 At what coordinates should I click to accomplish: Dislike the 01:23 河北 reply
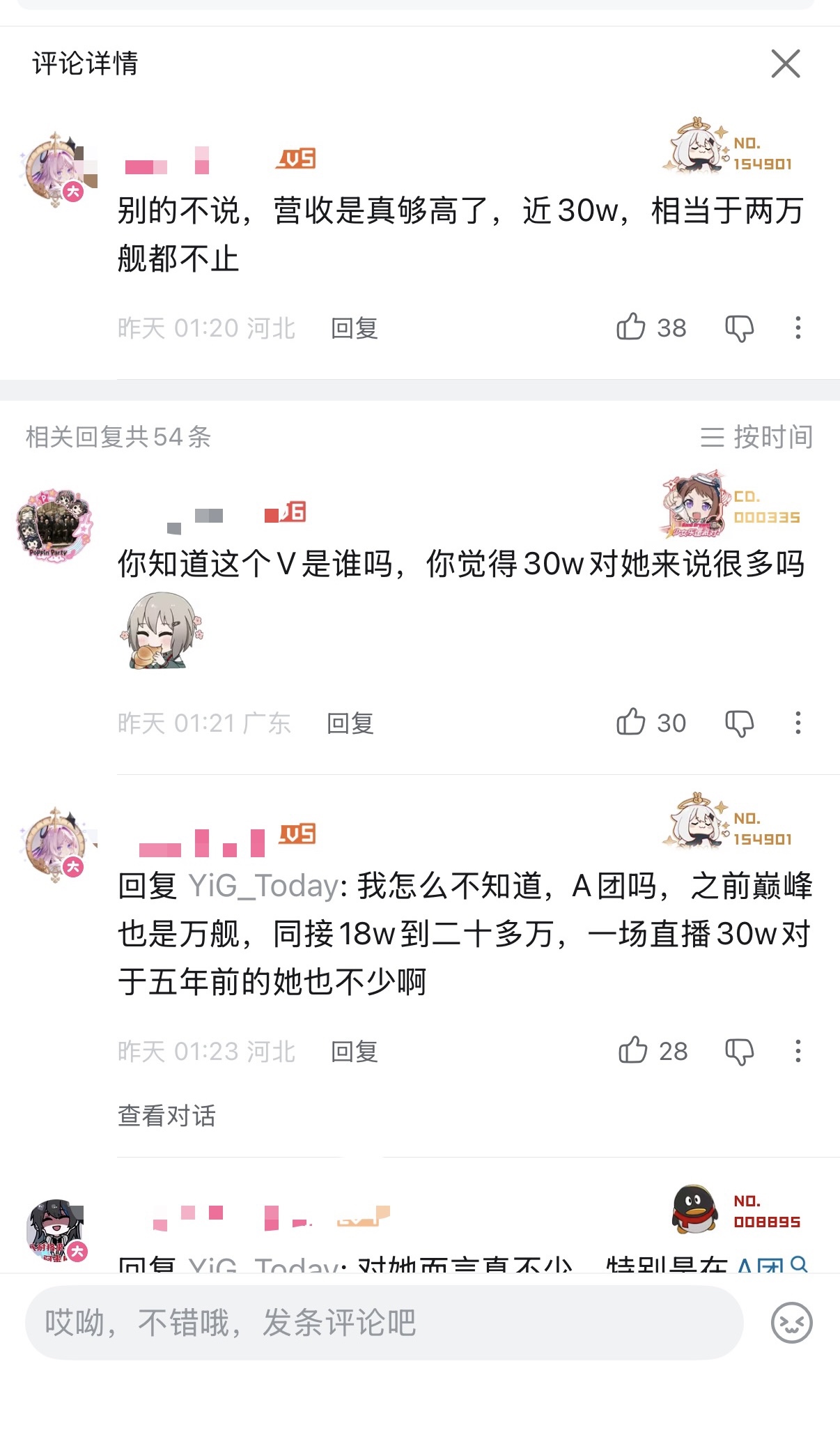pyautogui.click(x=739, y=1051)
